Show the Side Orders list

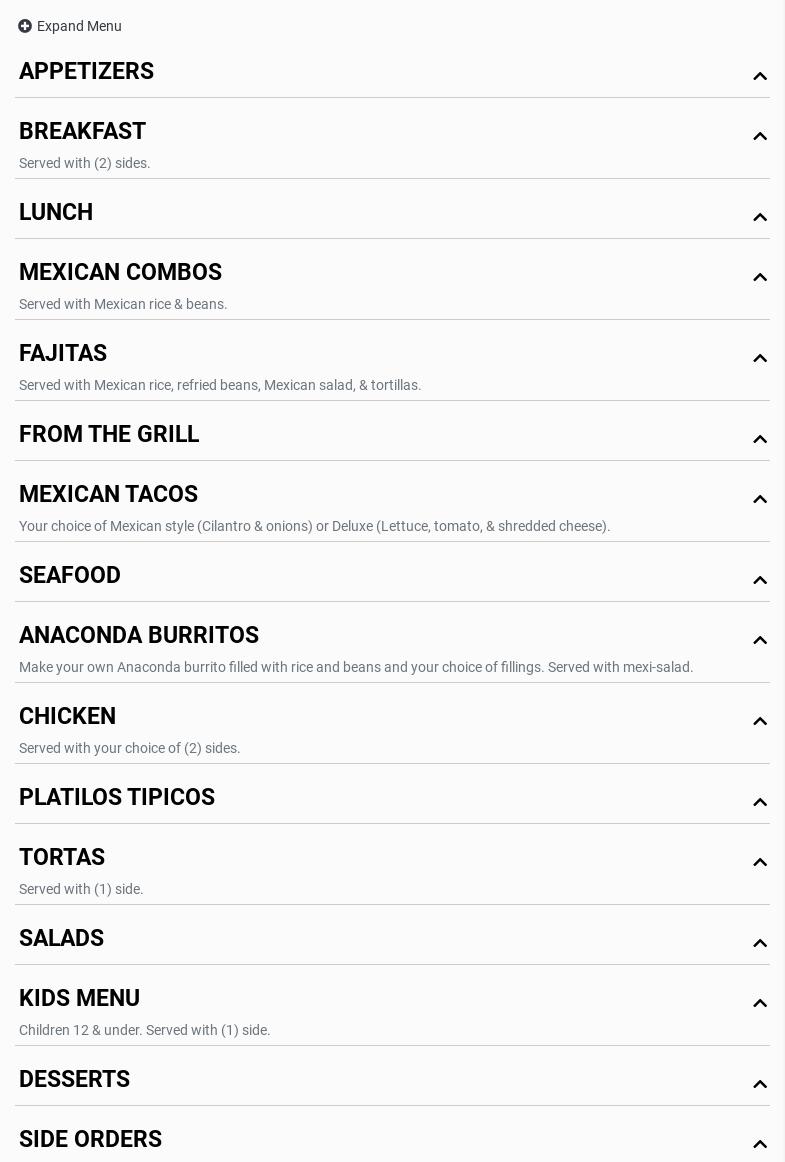coord(91,1140)
